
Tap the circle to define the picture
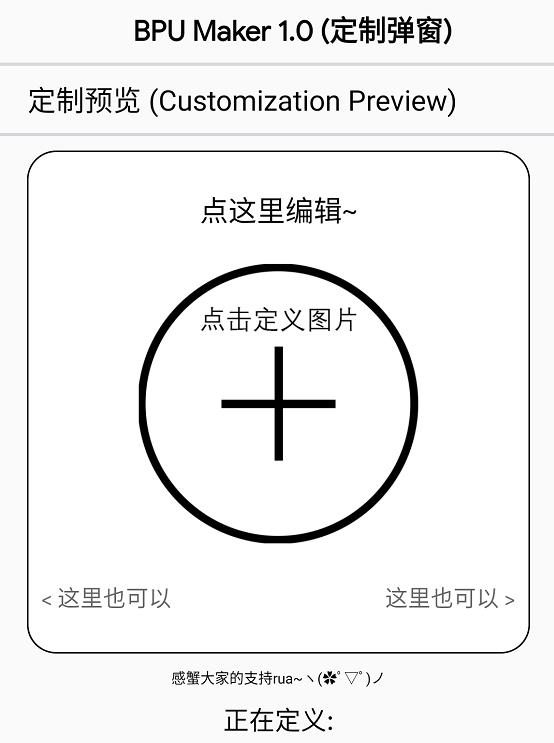[279, 404]
